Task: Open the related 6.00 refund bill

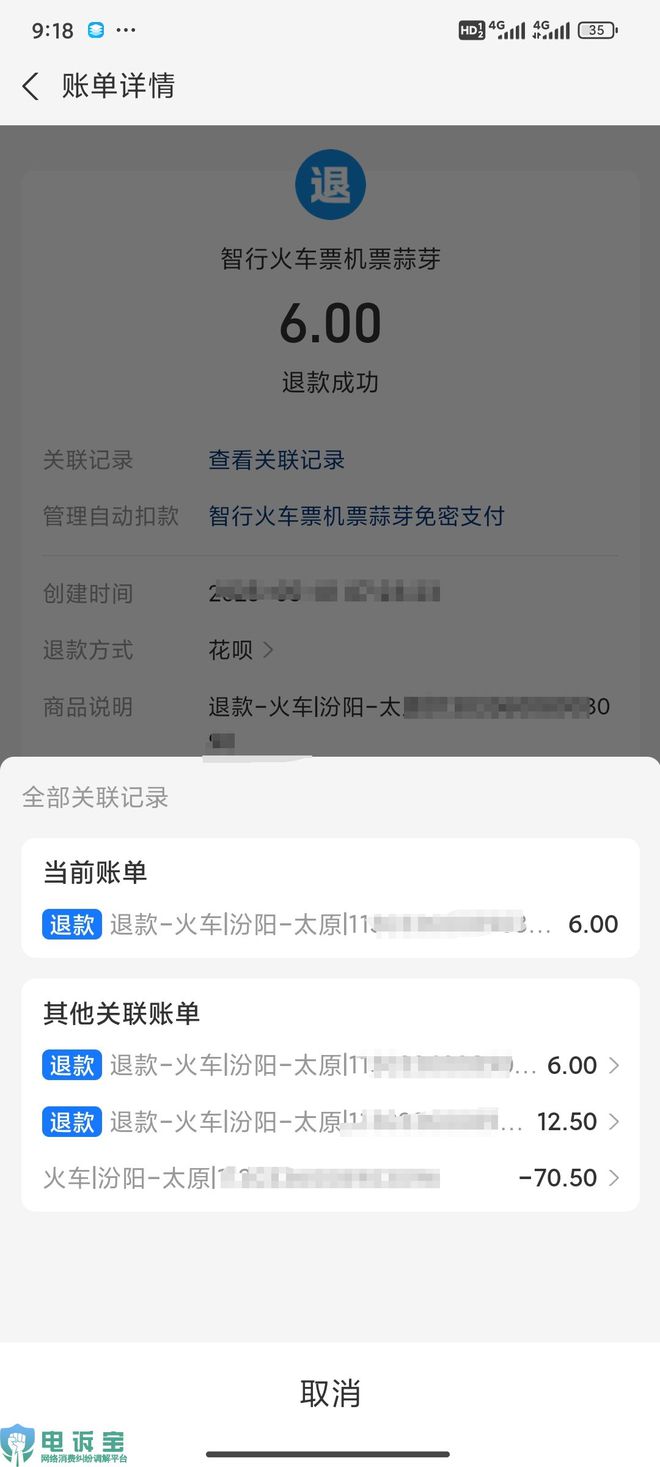Action: pyautogui.click(x=330, y=1065)
